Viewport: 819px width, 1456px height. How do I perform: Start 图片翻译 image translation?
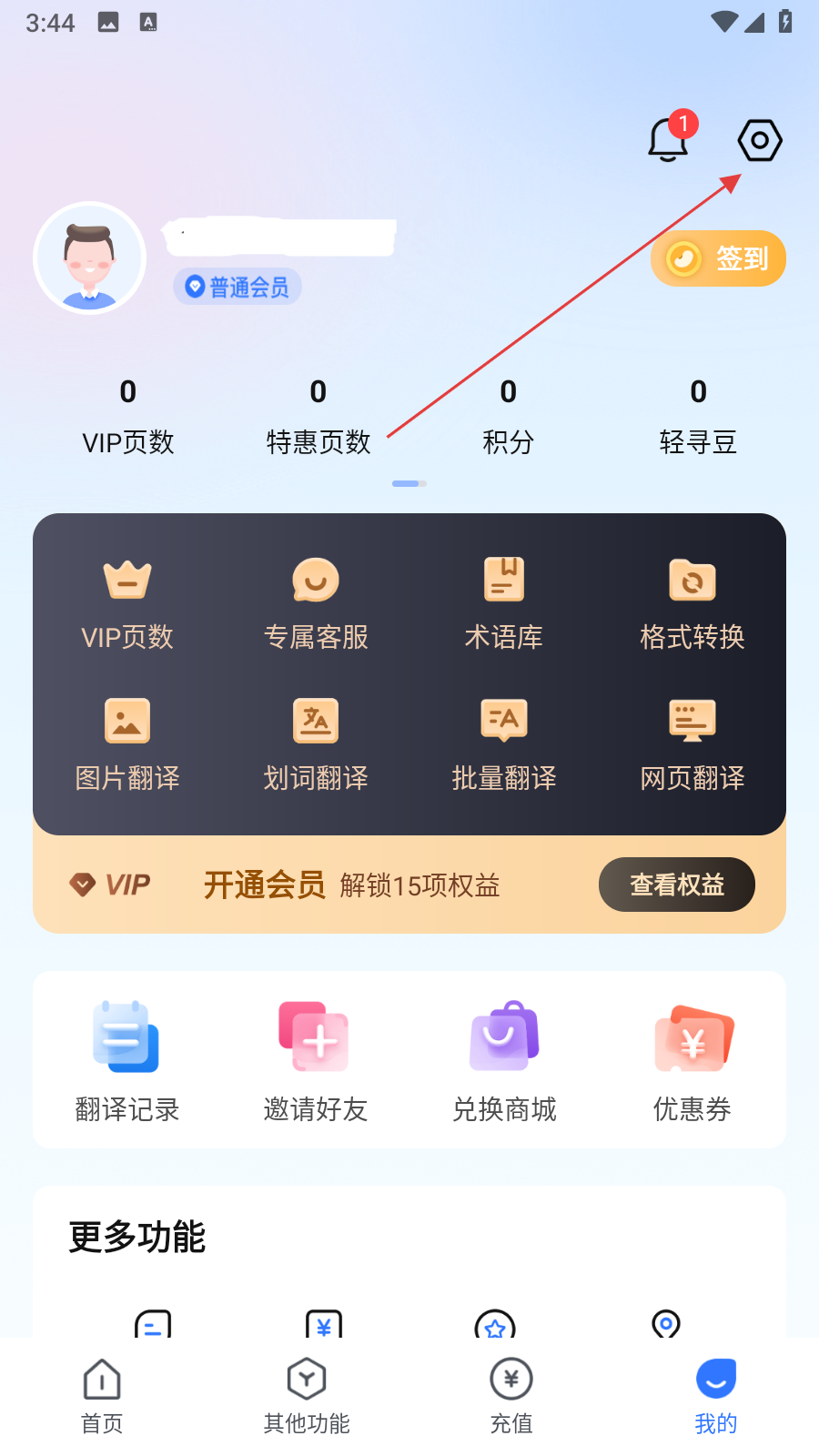(x=127, y=743)
